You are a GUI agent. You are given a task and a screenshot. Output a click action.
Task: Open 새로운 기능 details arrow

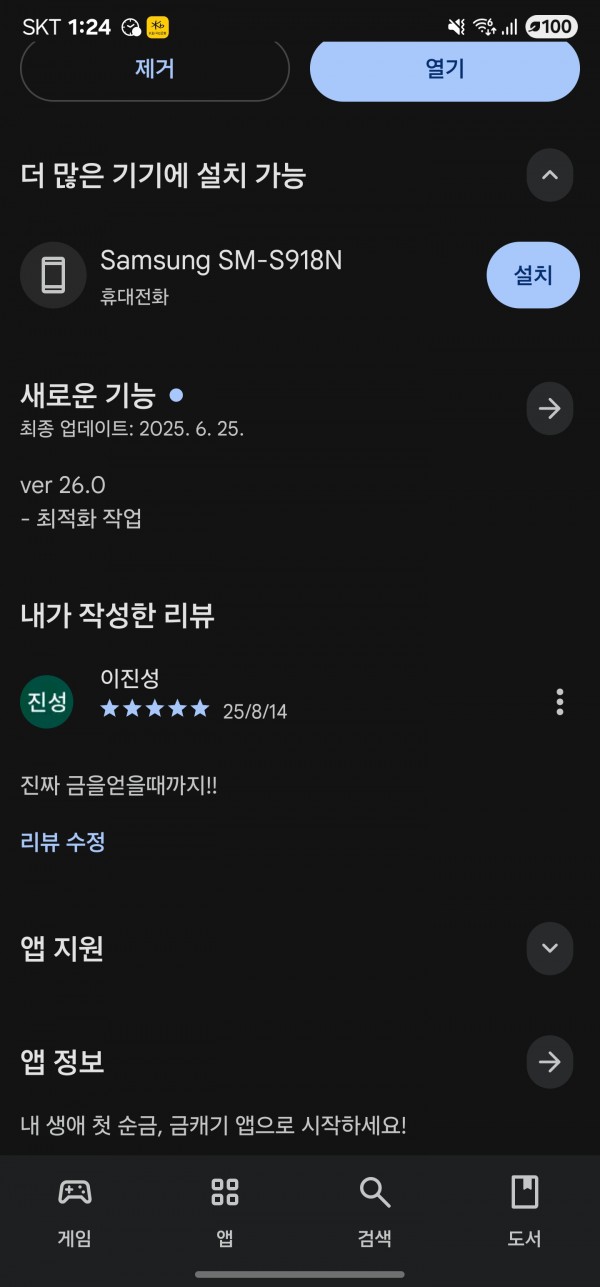pyautogui.click(x=550, y=409)
